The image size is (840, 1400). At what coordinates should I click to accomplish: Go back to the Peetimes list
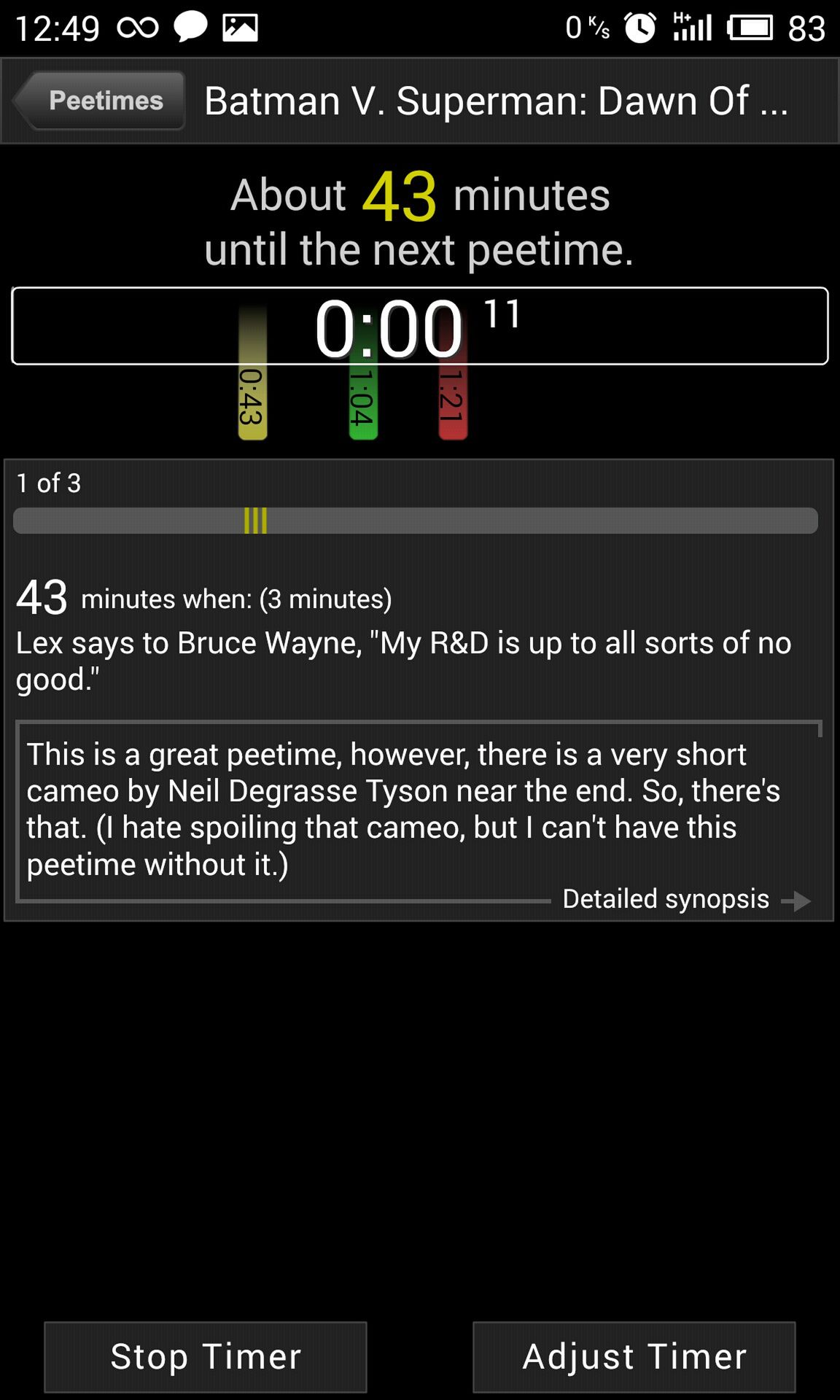point(99,101)
